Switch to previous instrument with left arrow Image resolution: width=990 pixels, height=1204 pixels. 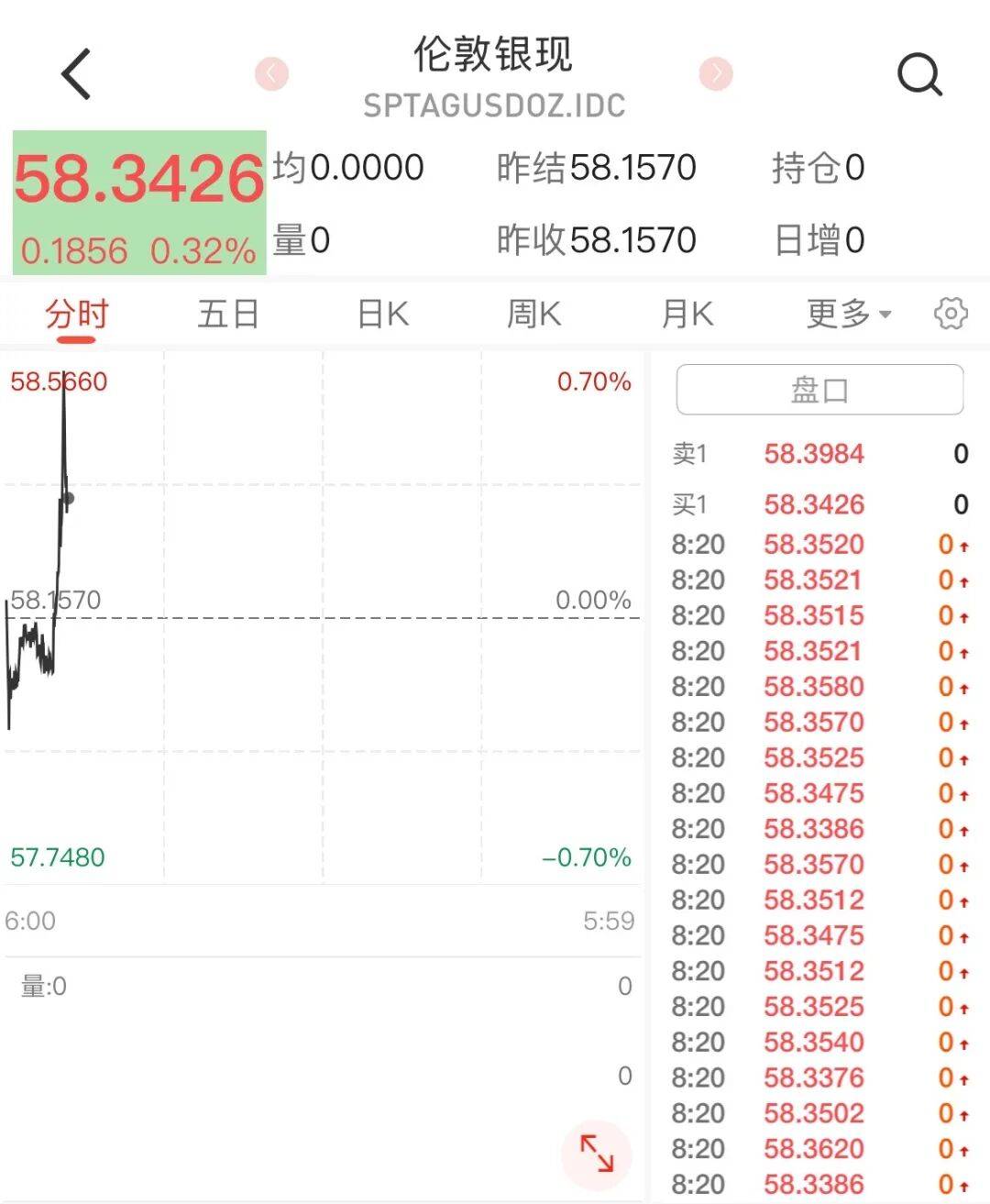click(x=271, y=73)
